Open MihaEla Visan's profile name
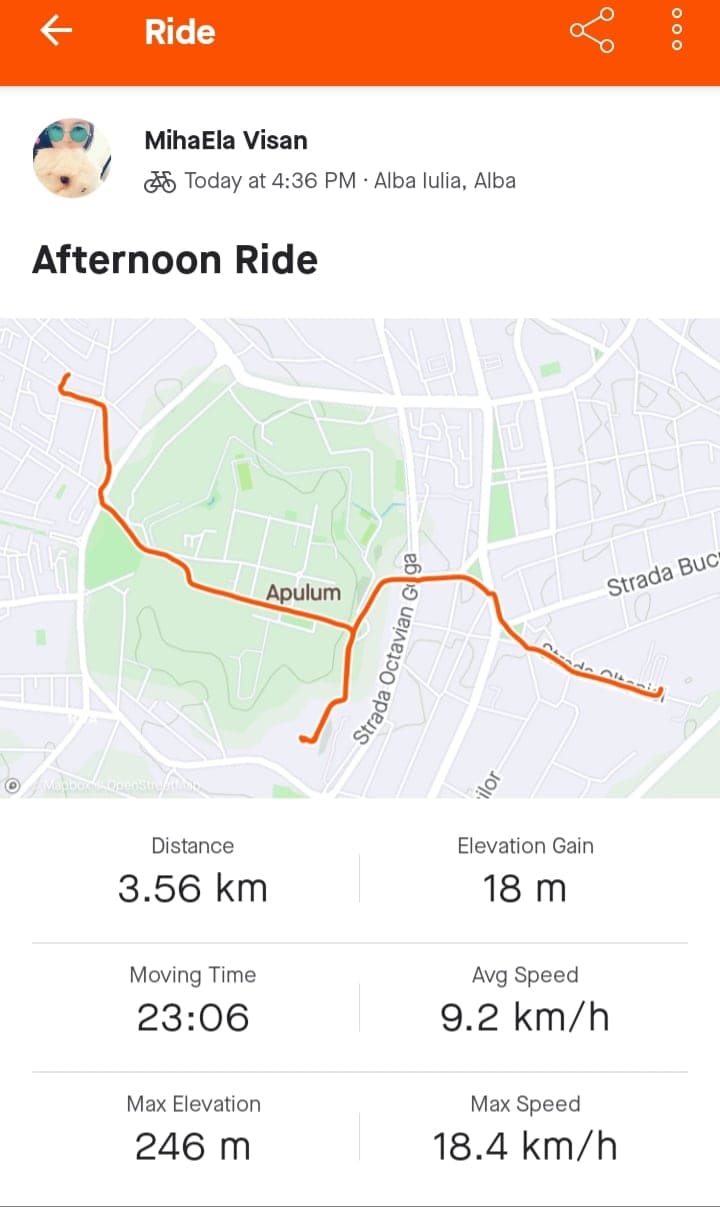Screen dimensions: 720x1207 pyautogui.click(x=226, y=140)
